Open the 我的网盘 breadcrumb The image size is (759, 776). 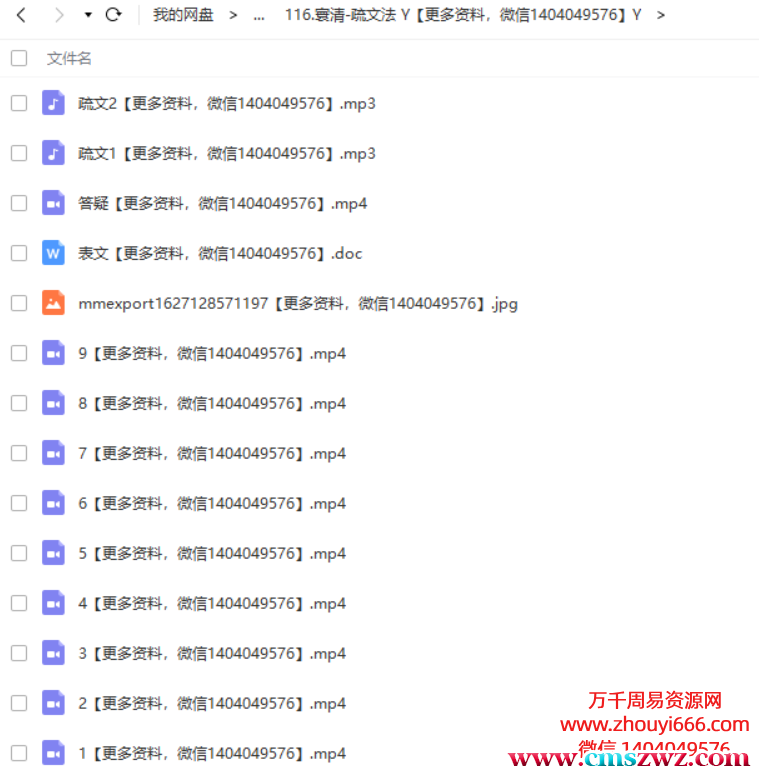tap(183, 15)
